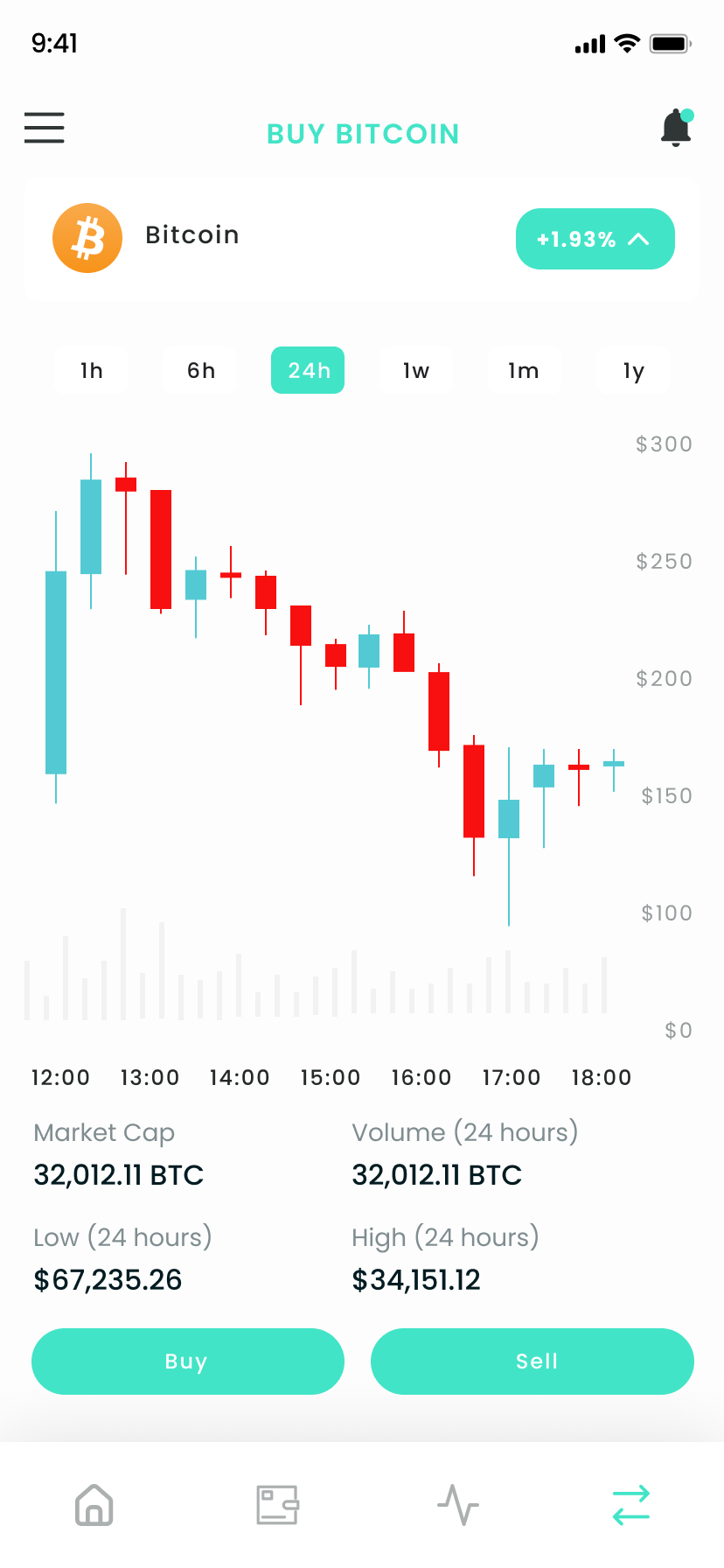Click the Bitcoin coin logo
Viewport: 724px width, 1568px height.
coord(87,237)
